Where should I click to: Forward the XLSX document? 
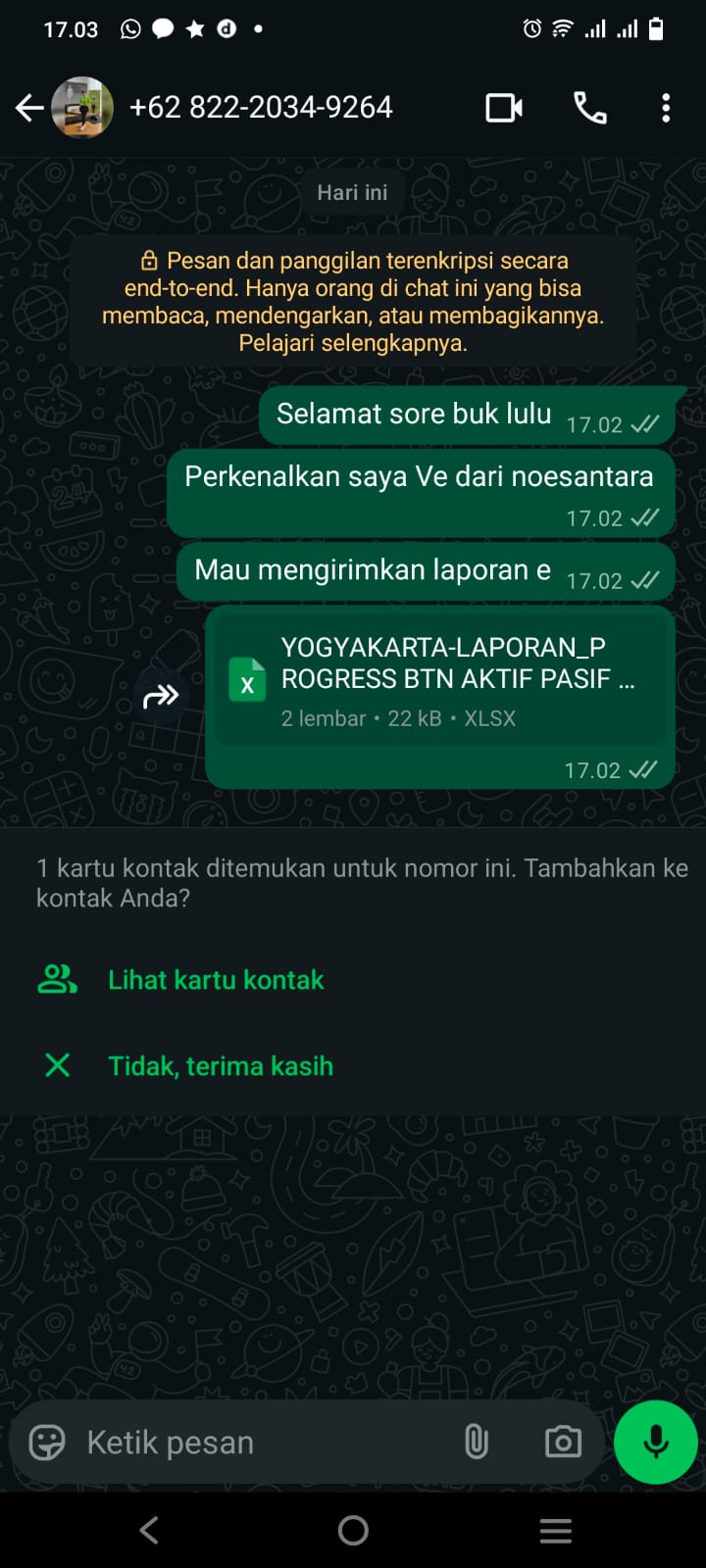pos(161,697)
